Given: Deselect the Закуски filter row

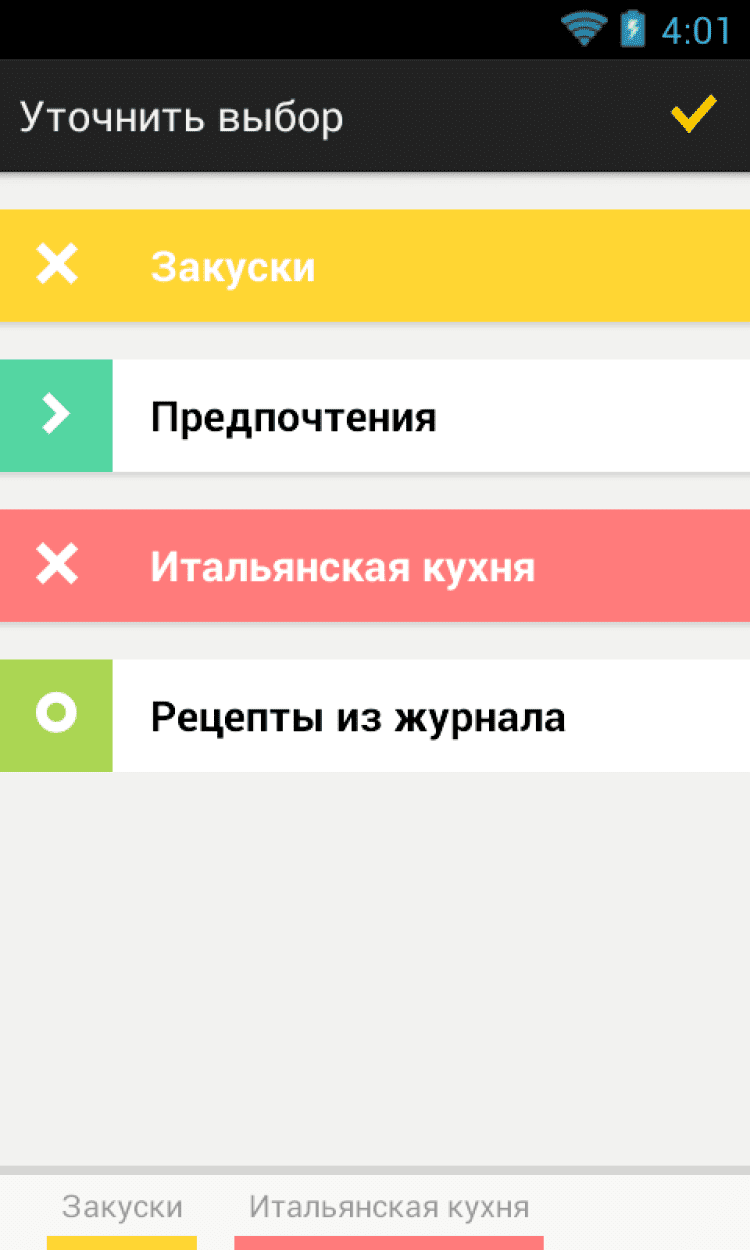Looking at the screenshot, I should pyautogui.click(x=57, y=266).
